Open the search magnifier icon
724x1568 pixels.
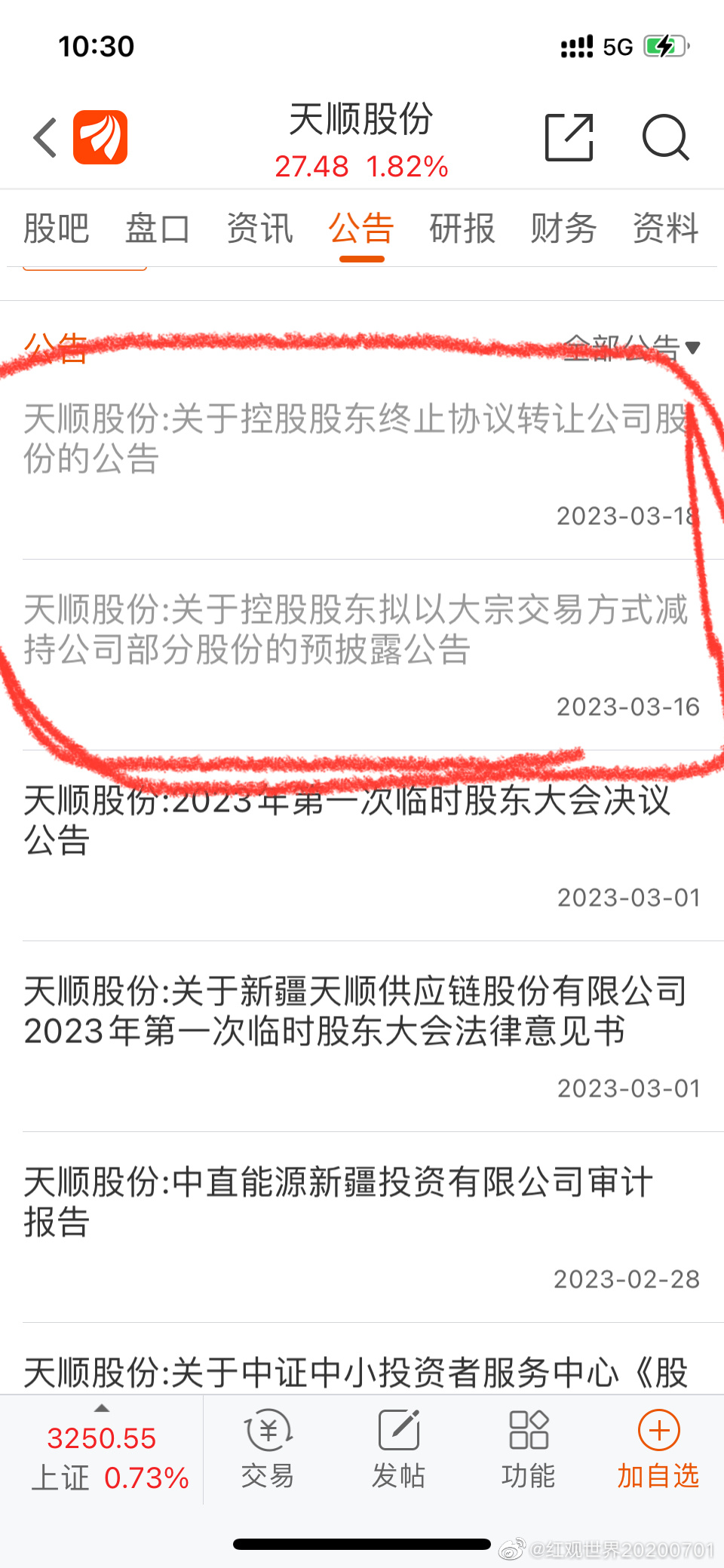click(x=666, y=137)
